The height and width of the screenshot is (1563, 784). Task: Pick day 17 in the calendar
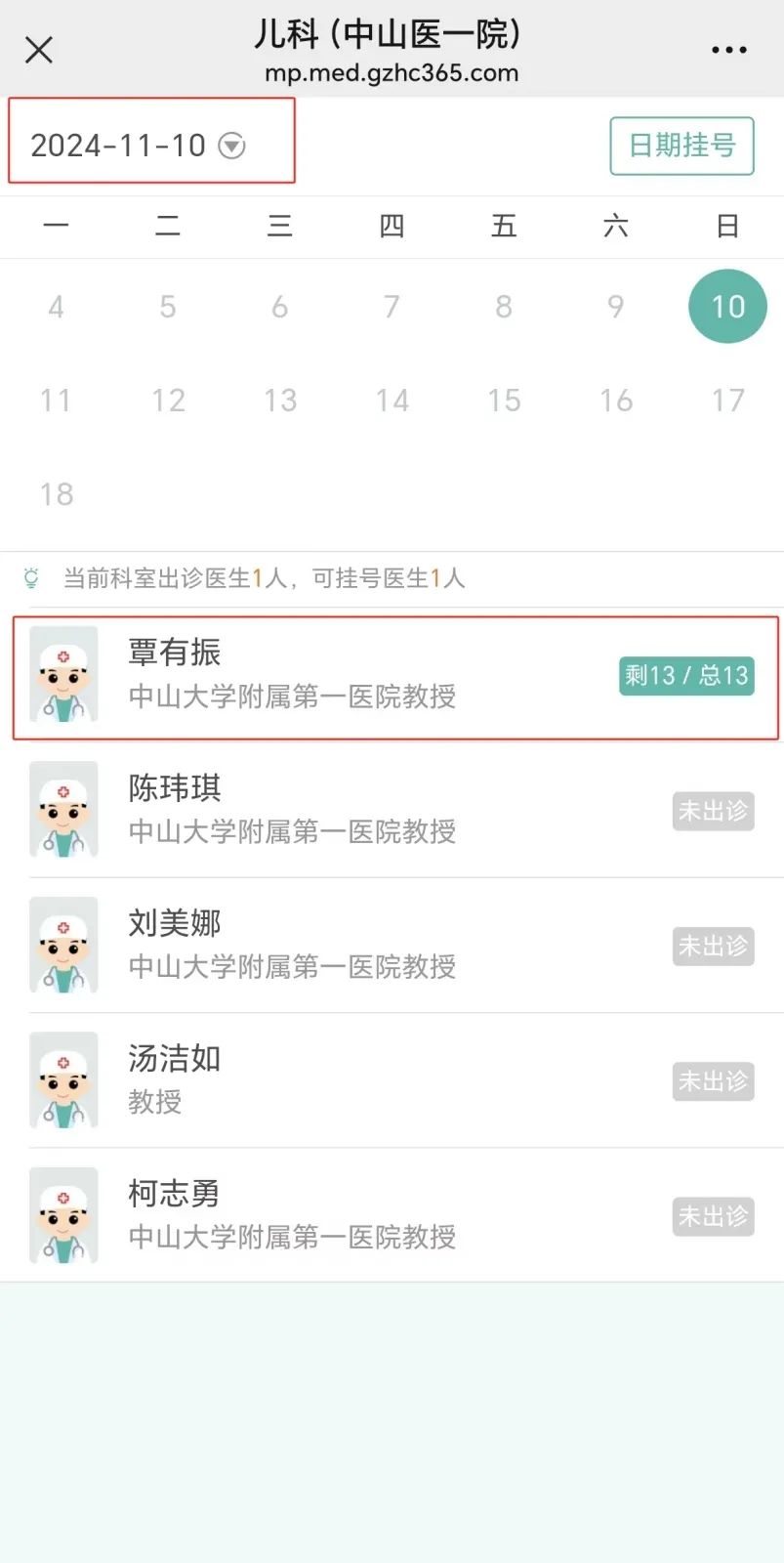[x=727, y=401]
